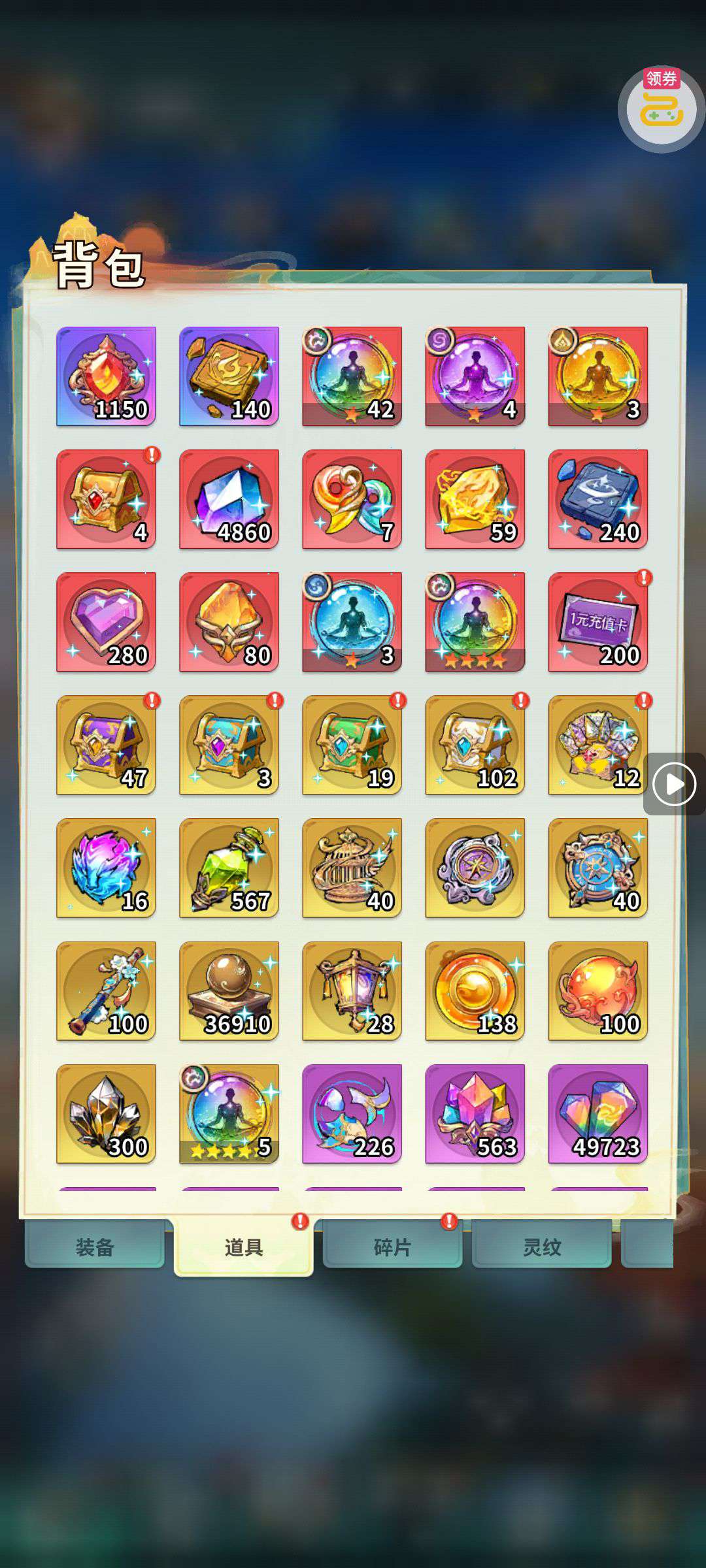Select the brown orb item with 36910
Image resolution: width=706 pixels, height=1568 pixels.
tap(229, 990)
